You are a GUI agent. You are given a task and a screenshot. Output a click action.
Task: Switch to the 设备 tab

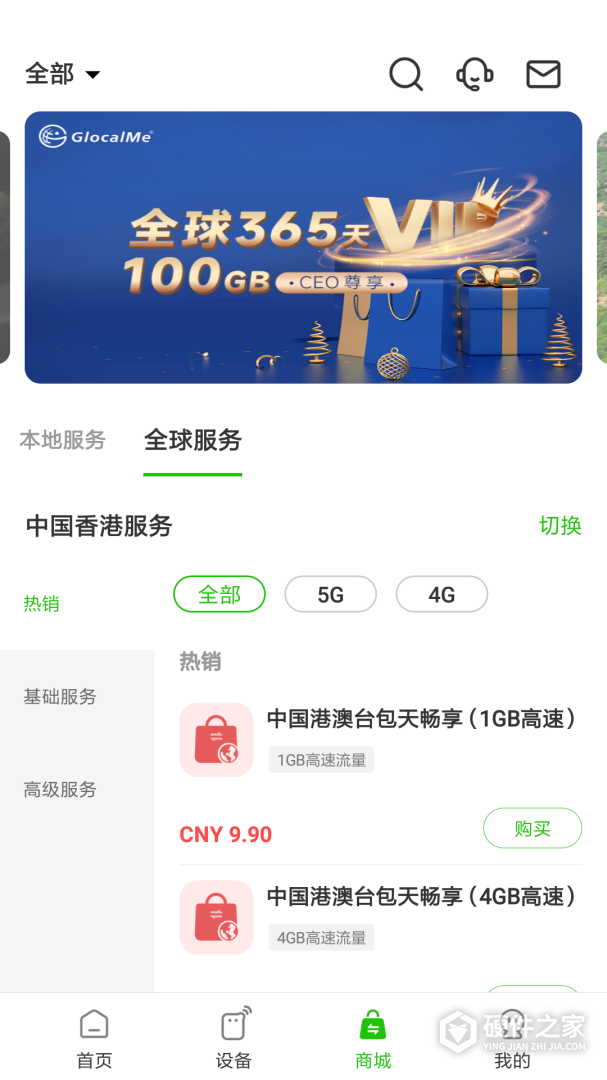(234, 1040)
